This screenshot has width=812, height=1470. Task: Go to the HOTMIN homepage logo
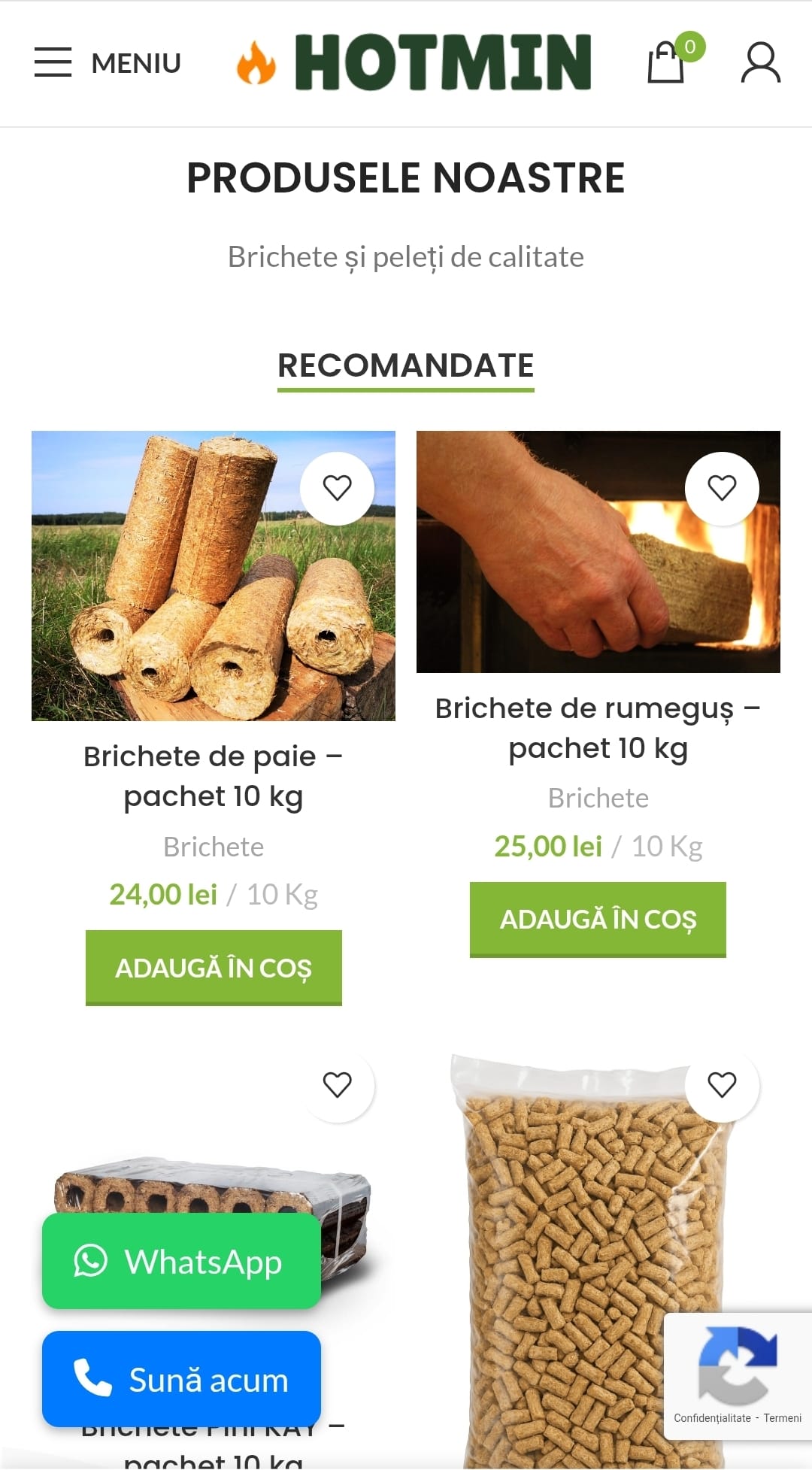coord(414,62)
